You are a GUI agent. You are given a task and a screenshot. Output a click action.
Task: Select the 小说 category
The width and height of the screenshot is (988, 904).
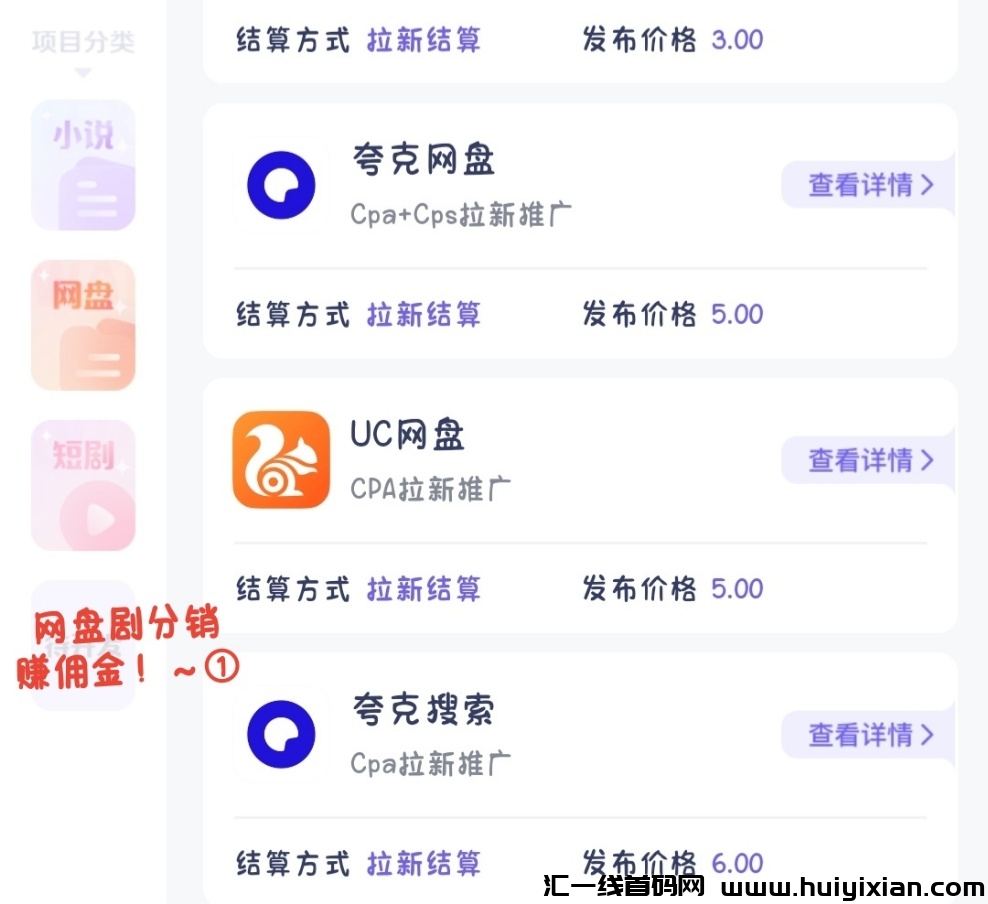click(x=83, y=165)
